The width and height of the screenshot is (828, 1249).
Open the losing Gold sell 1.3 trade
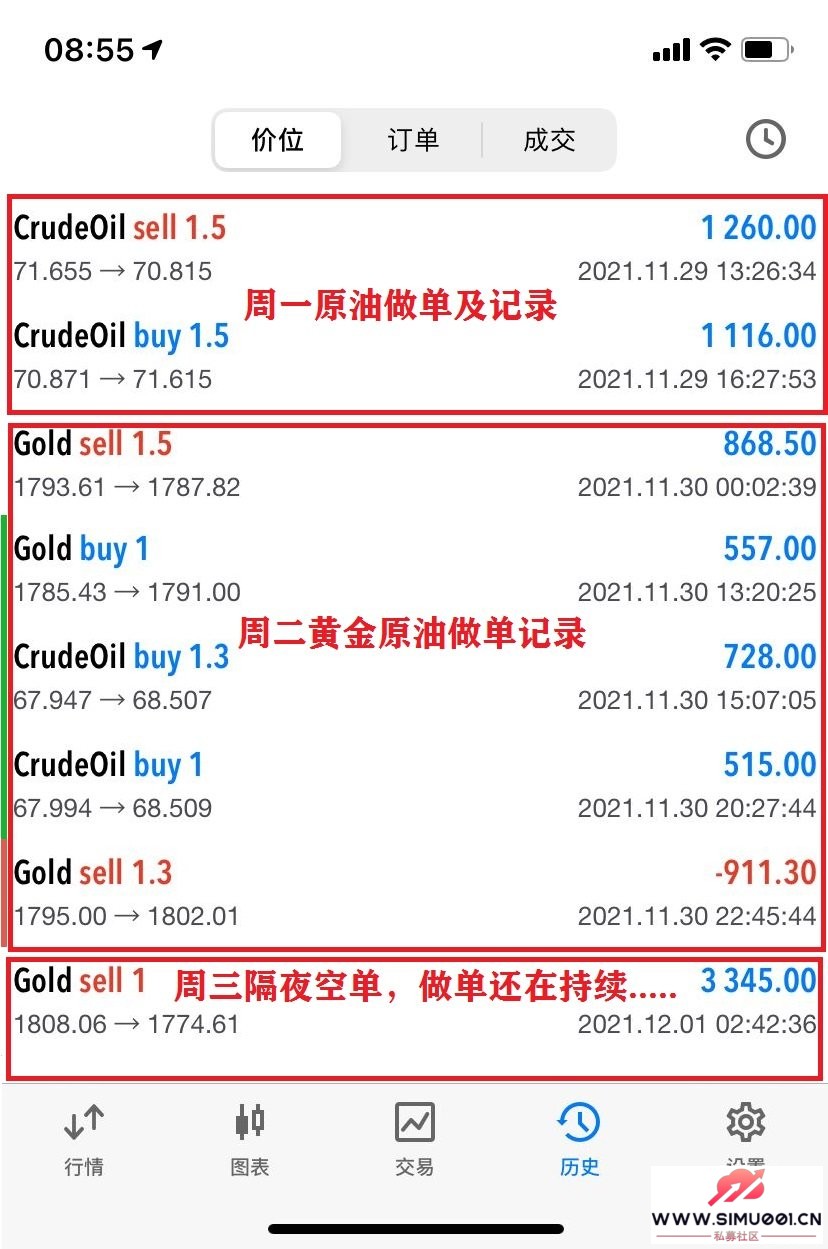pos(414,893)
